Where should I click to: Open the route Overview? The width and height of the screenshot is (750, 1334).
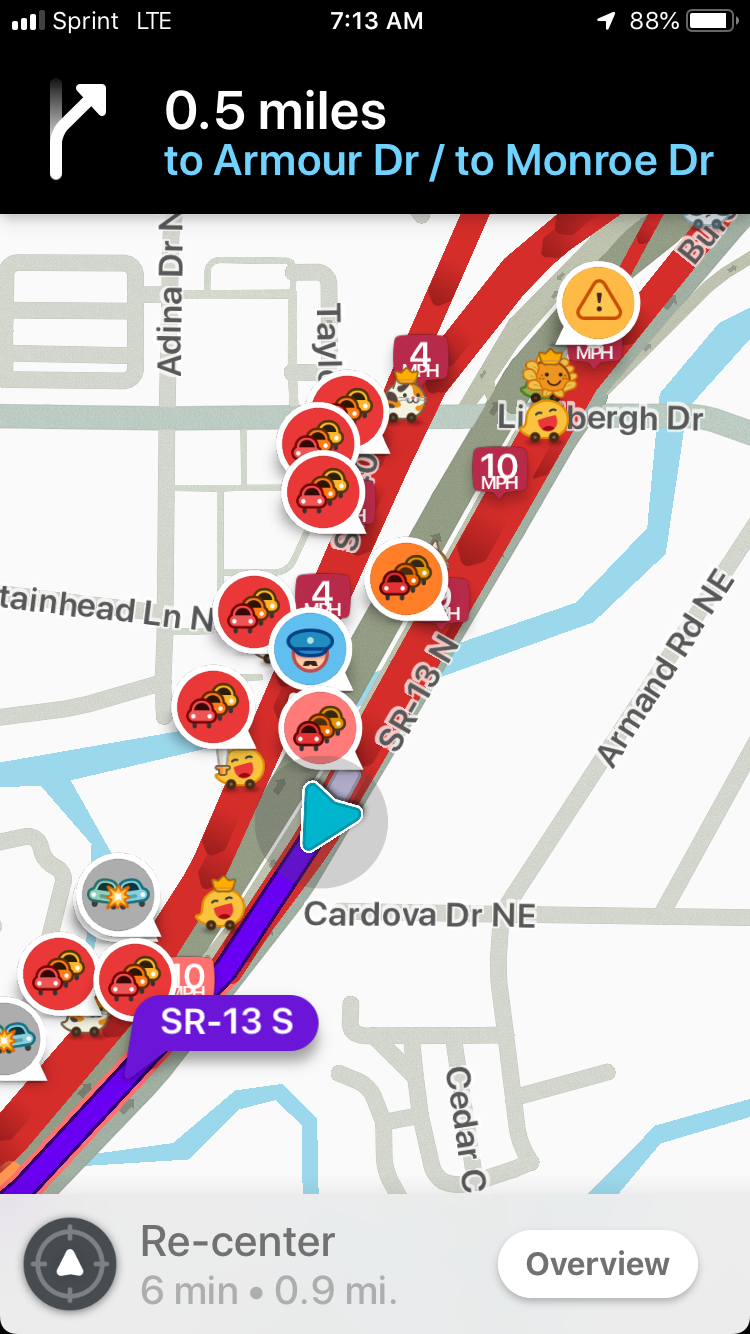(x=597, y=1264)
